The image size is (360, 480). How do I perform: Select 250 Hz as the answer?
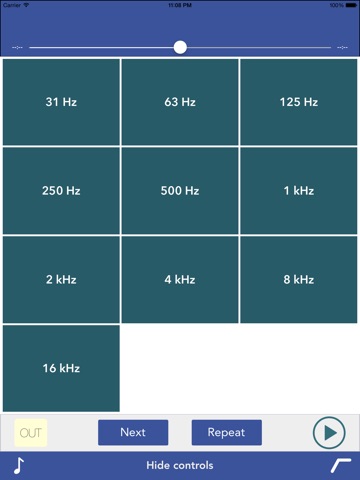61,191
